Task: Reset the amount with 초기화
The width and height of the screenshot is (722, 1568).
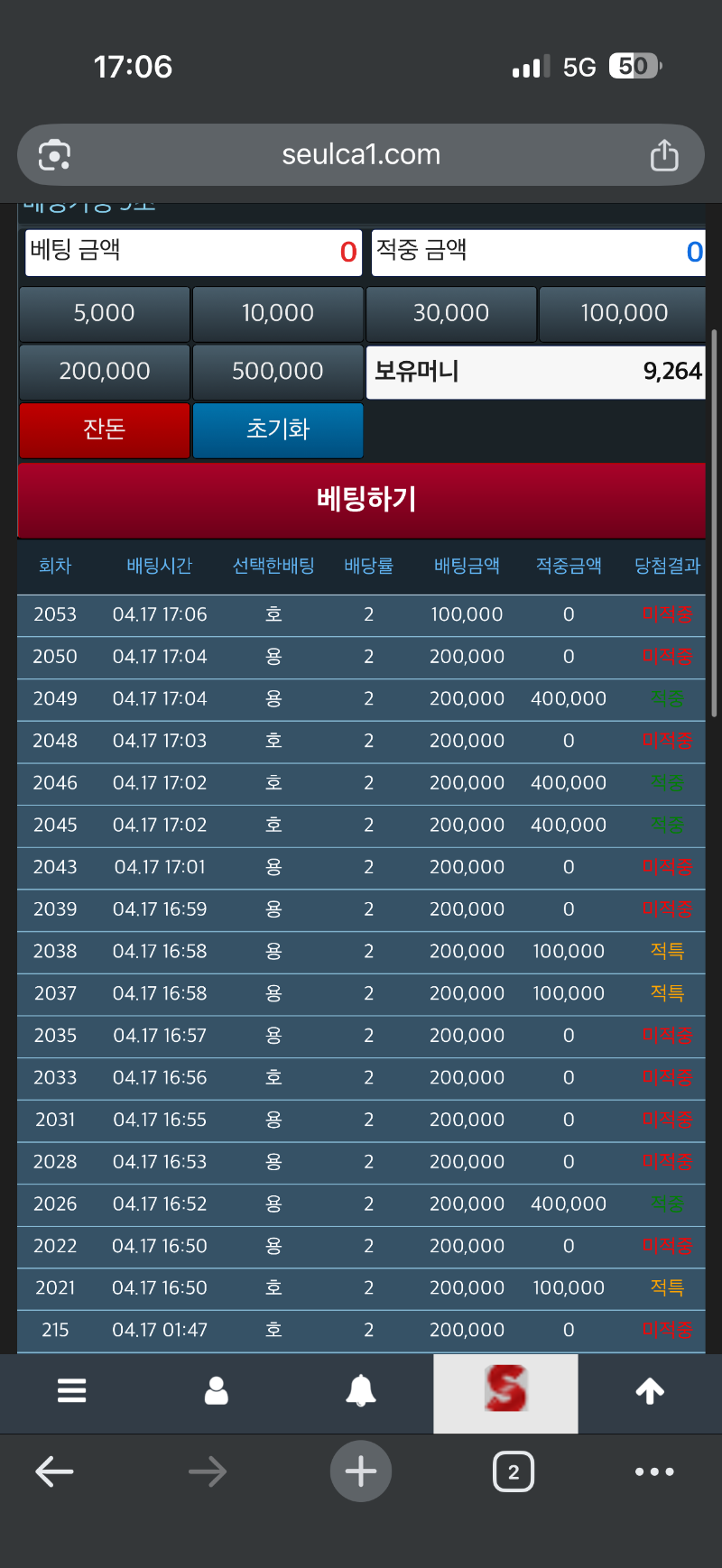Action: point(278,429)
